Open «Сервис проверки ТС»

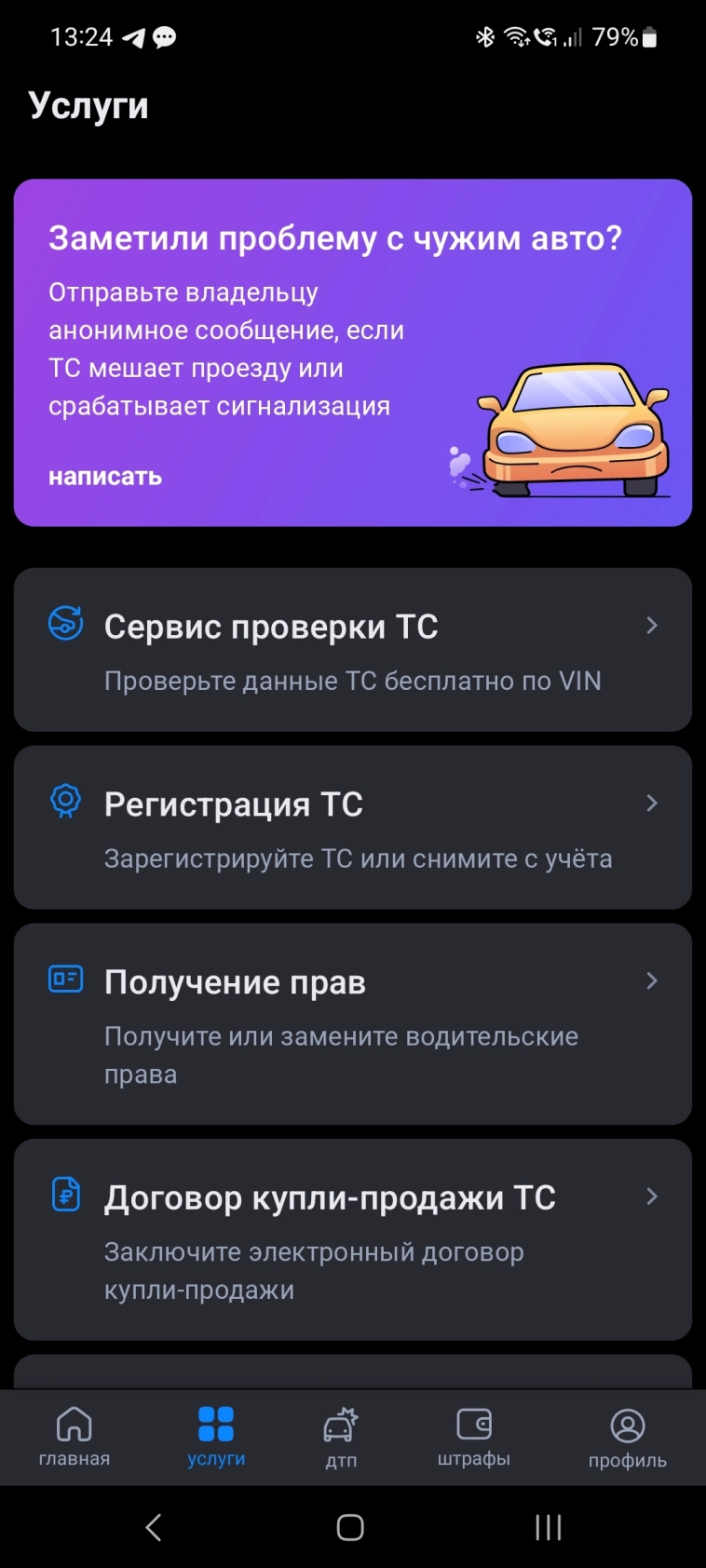[x=352, y=650]
